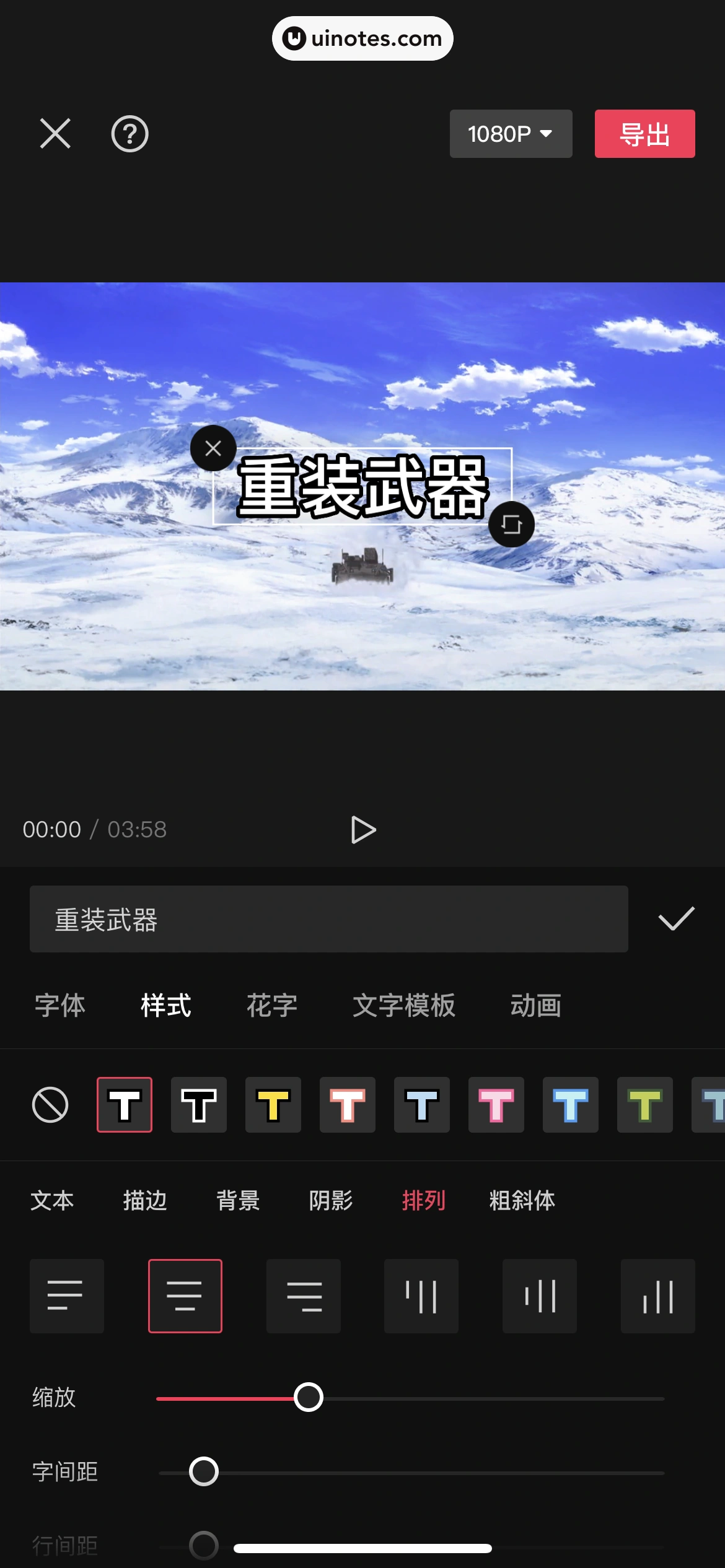
Task: Open the 描边 stroke sub-tab
Action: (x=145, y=1200)
